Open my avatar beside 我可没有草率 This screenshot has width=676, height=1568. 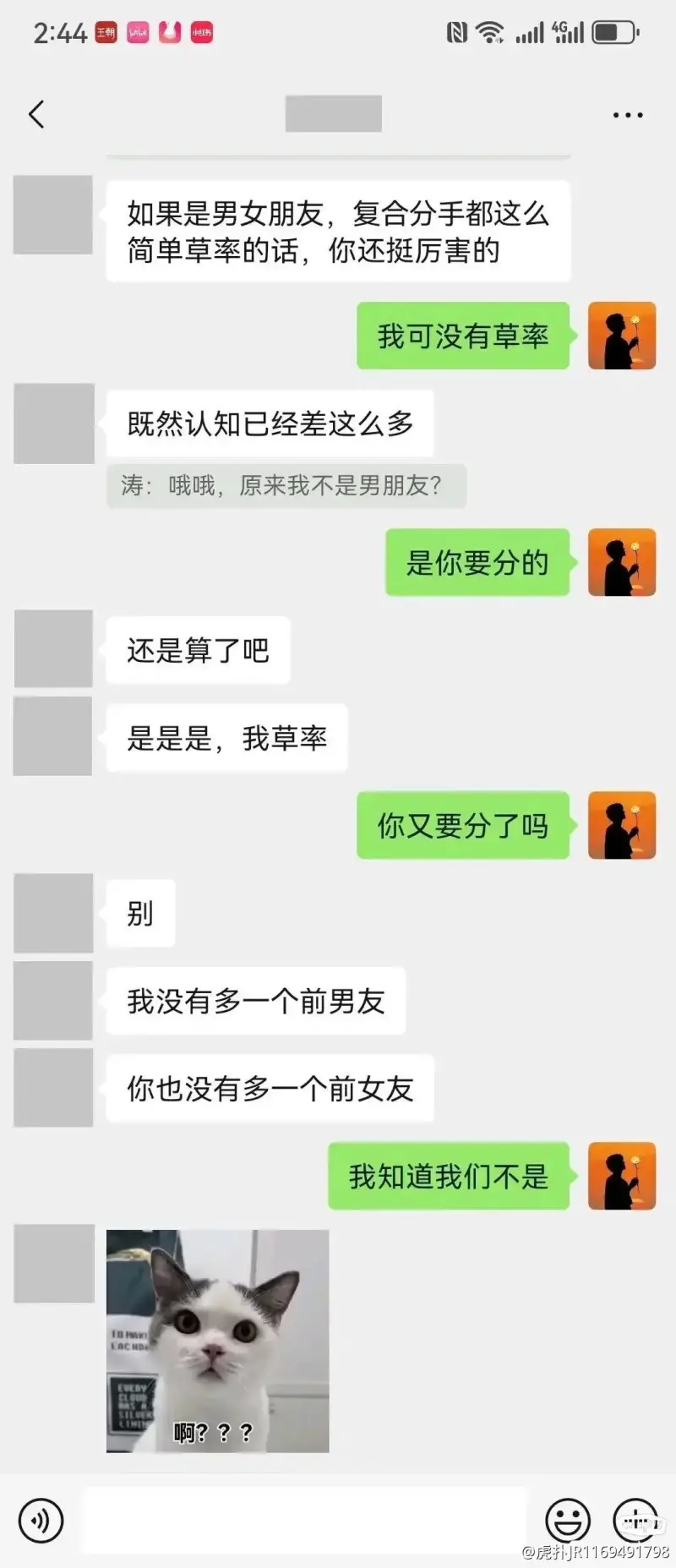[622, 336]
